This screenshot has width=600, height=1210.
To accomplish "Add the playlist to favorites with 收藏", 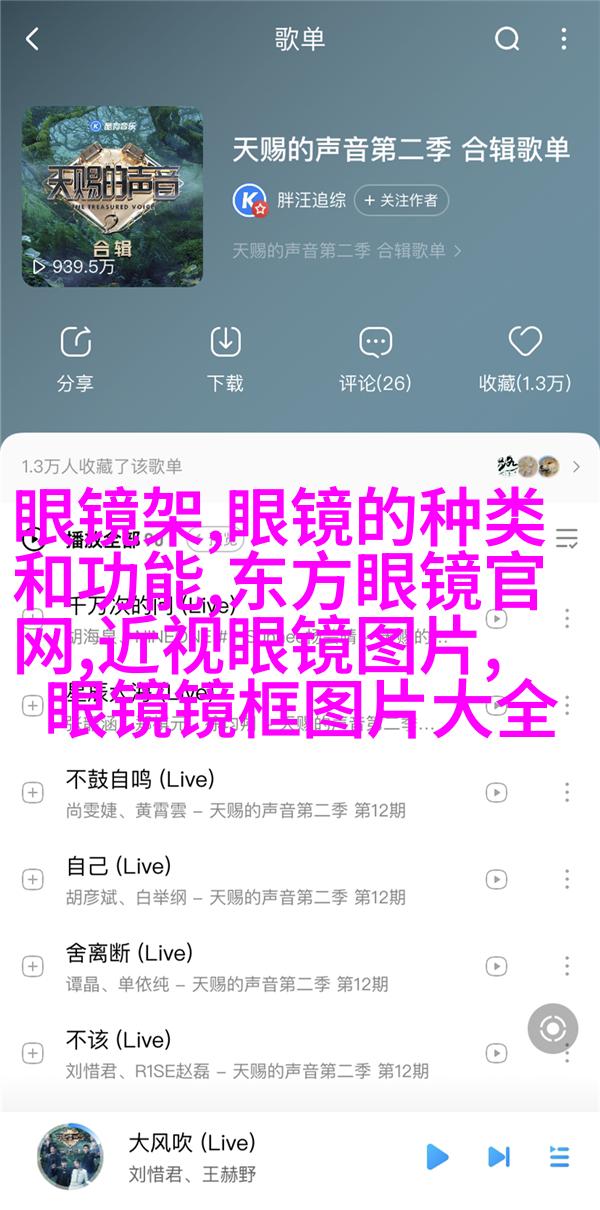I will coord(524,357).
